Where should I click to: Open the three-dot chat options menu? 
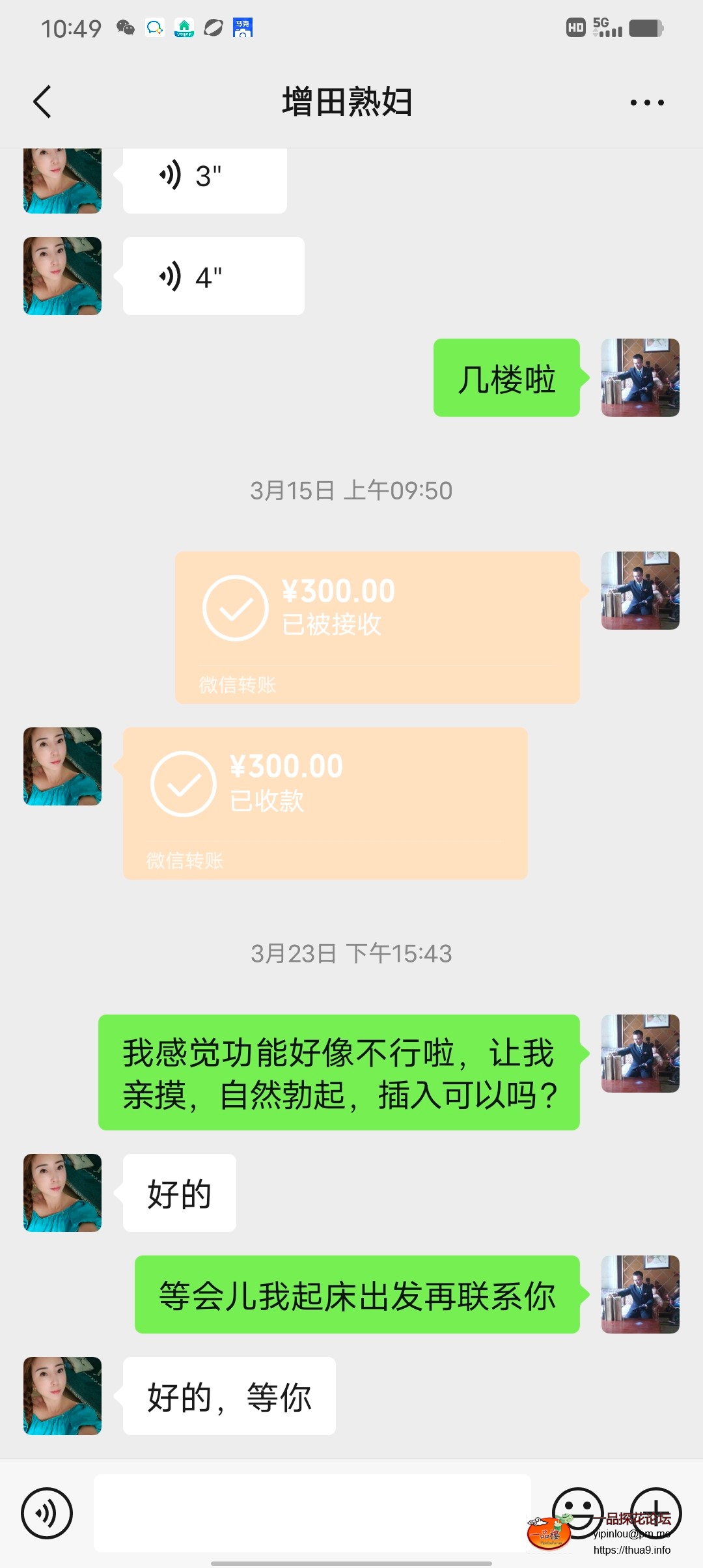point(646,102)
